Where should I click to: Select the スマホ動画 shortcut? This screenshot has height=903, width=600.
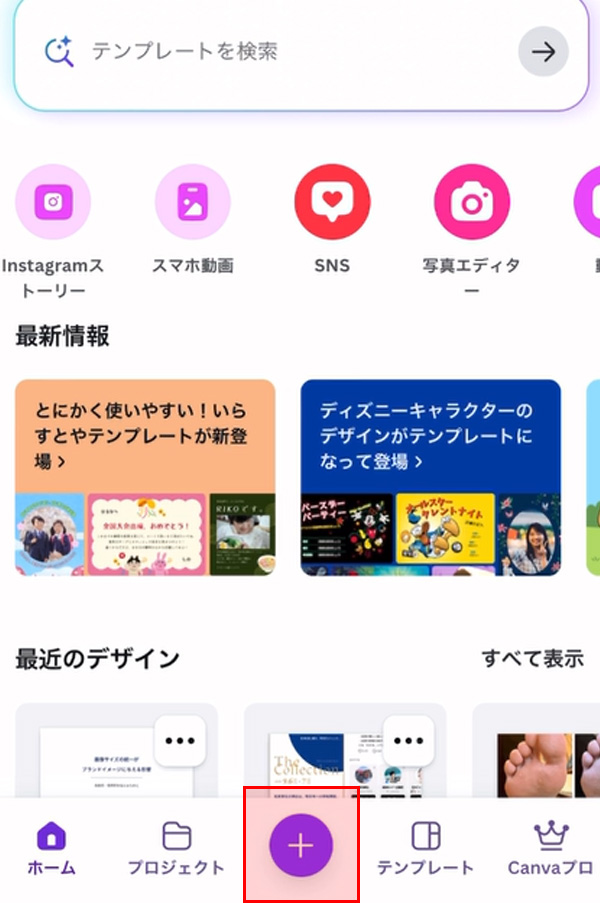tap(192, 203)
